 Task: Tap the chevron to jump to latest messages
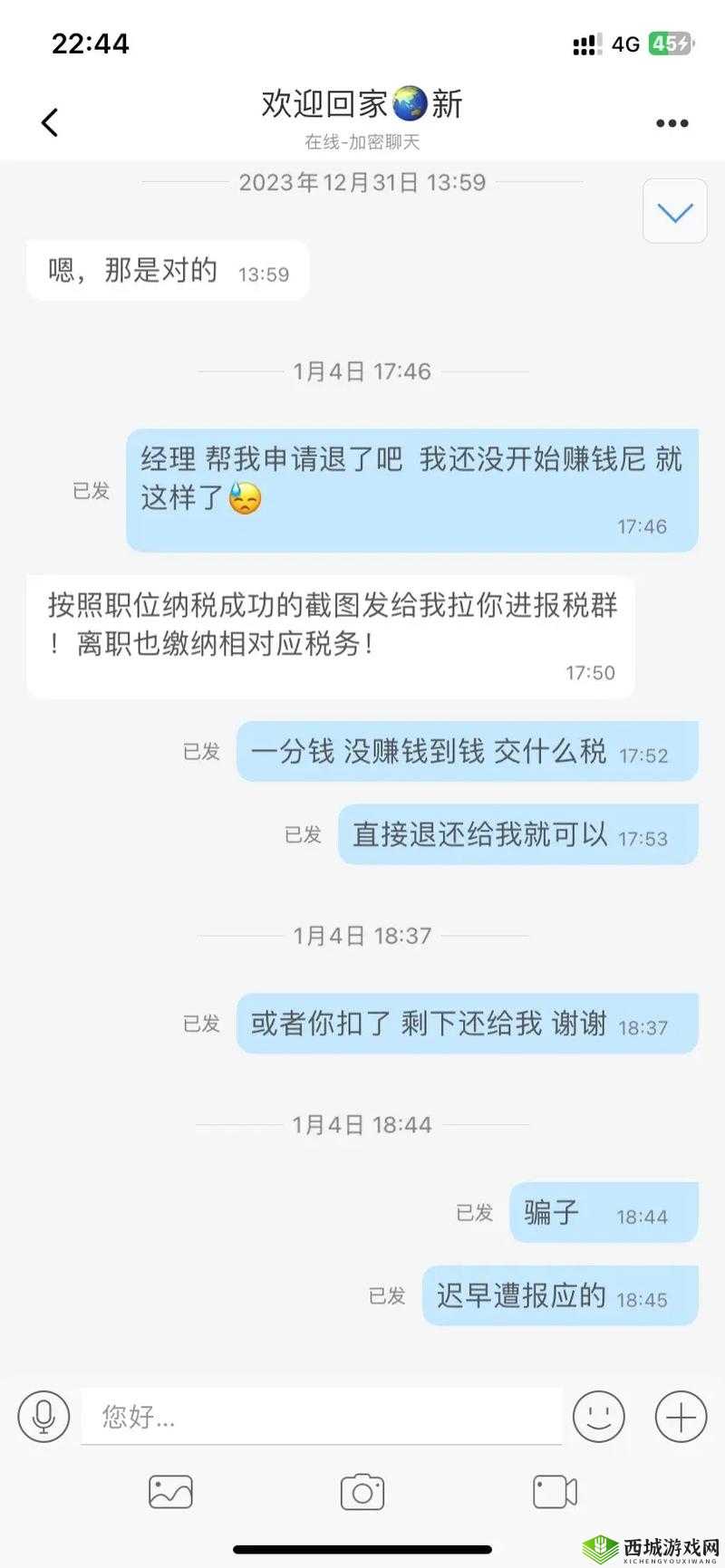[x=674, y=211]
